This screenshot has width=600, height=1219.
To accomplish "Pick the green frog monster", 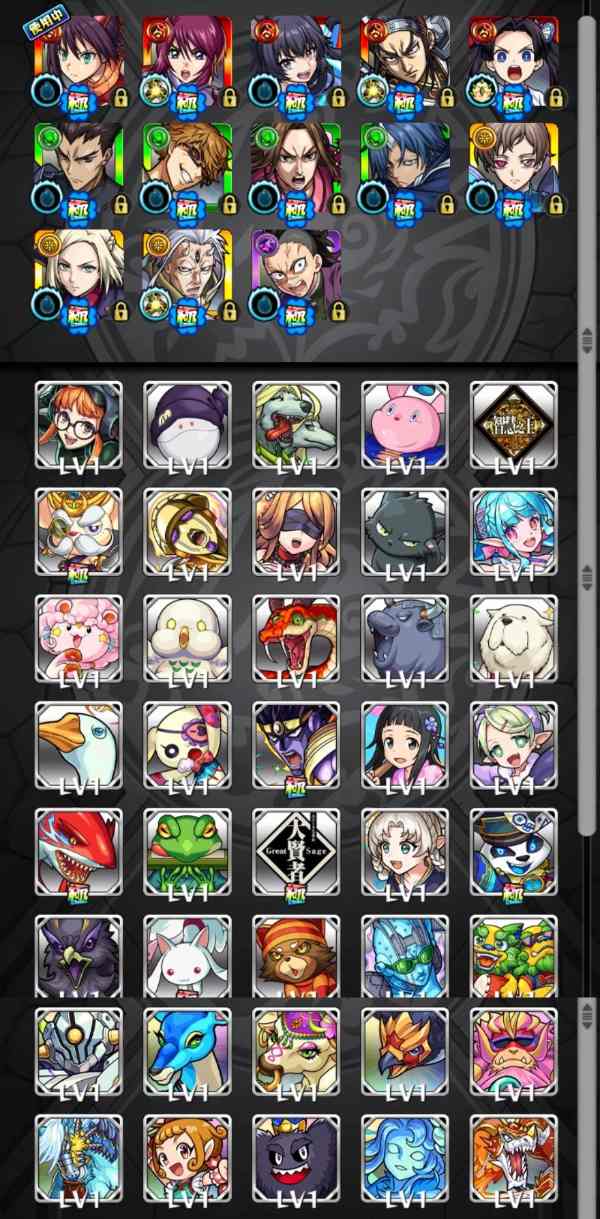I will (187, 852).
